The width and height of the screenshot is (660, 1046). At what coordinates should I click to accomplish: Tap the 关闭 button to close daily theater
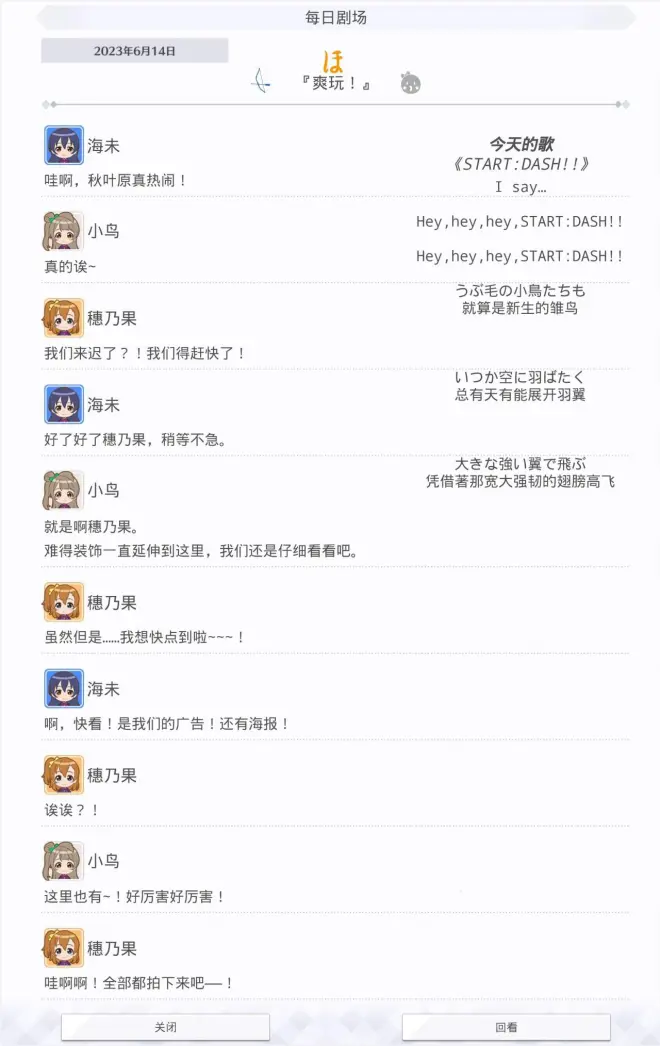click(165, 1027)
